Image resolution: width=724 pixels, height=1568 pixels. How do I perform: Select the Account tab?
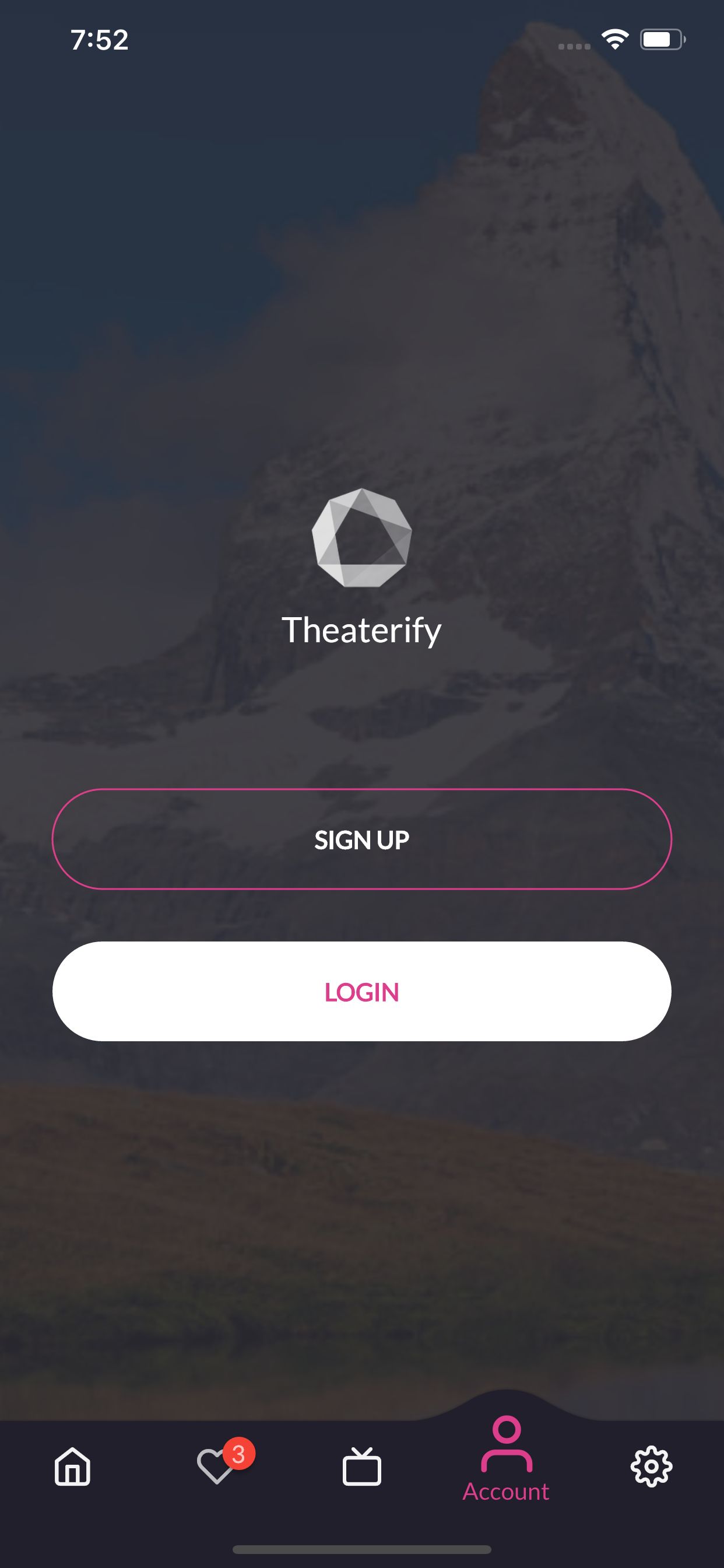(506, 1461)
